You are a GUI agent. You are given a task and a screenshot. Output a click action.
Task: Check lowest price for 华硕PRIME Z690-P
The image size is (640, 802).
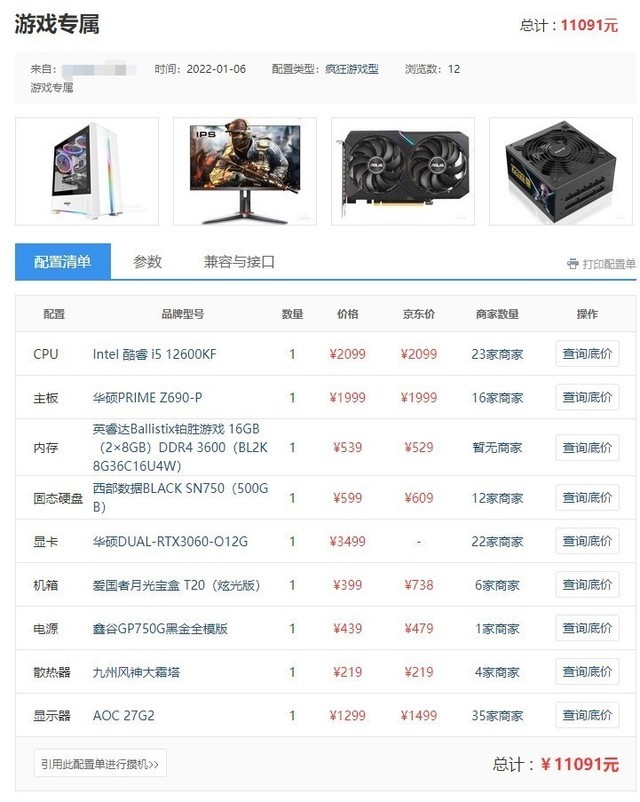click(587, 397)
